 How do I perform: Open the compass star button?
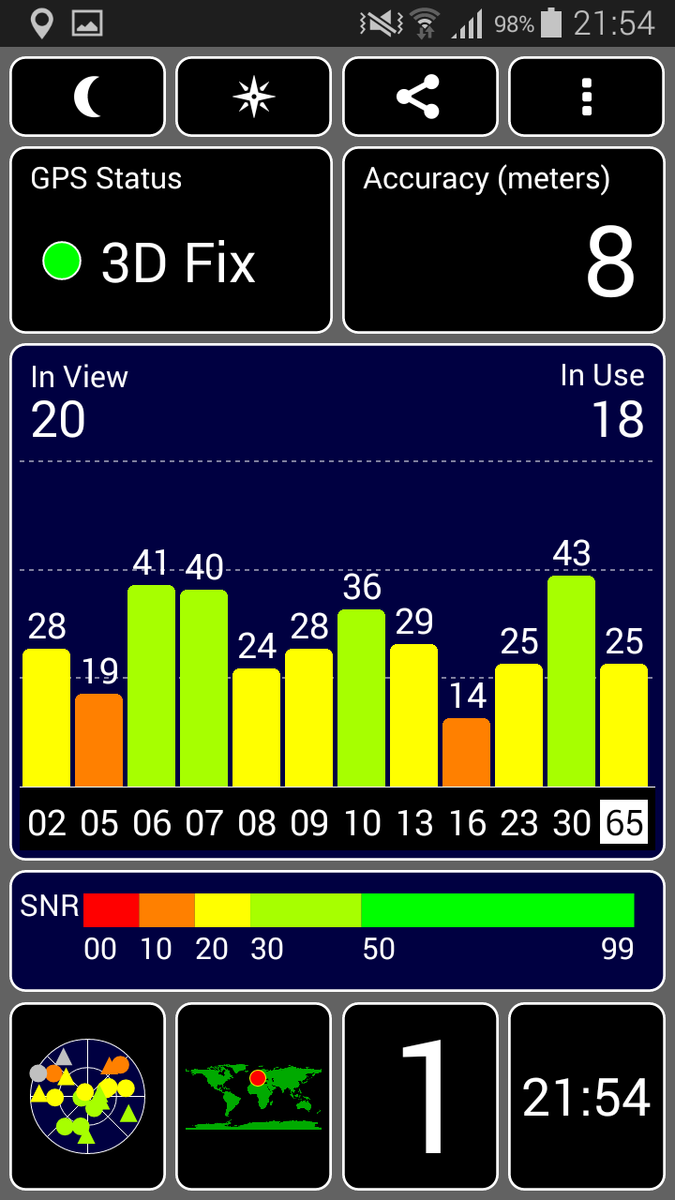tap(253, 97)
